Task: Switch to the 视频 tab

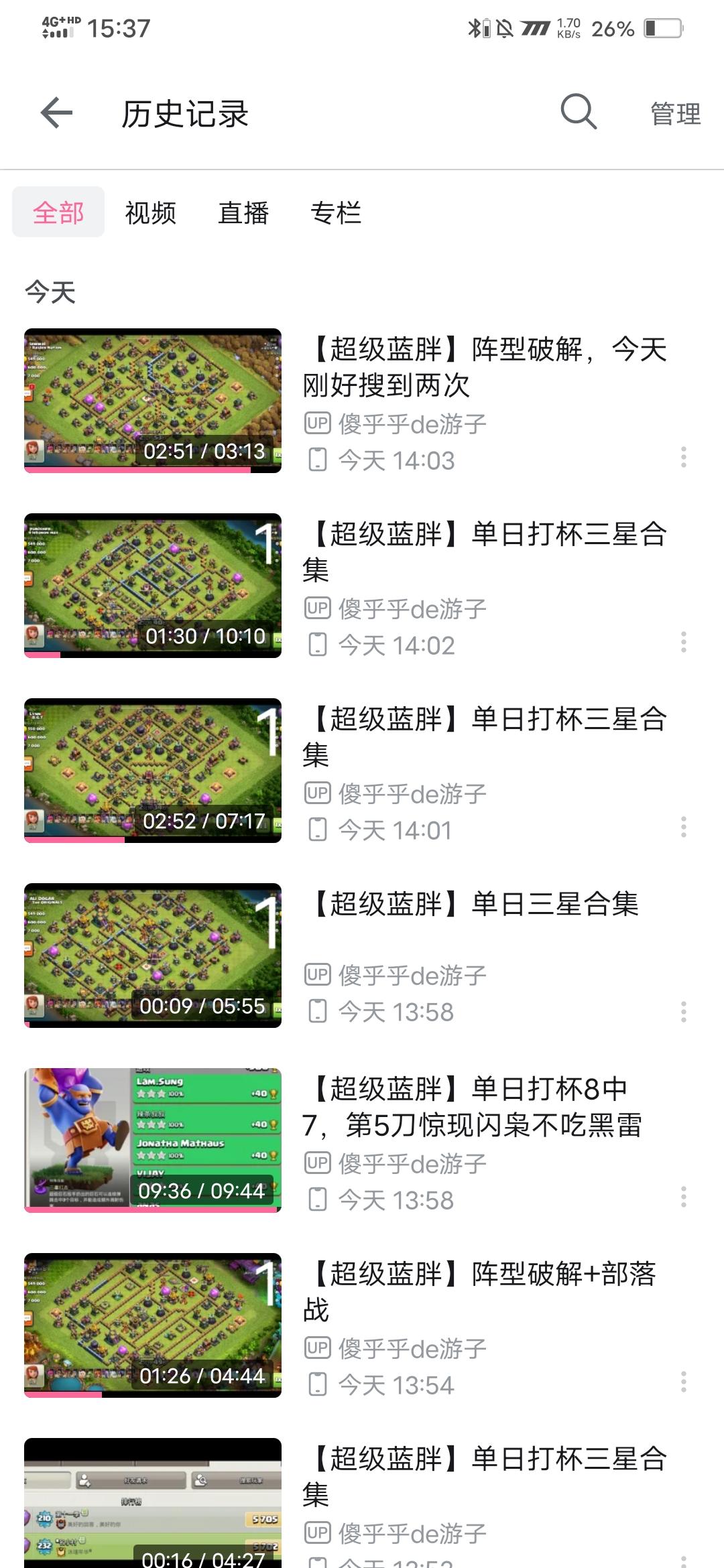Action: (x=150, y=213)
